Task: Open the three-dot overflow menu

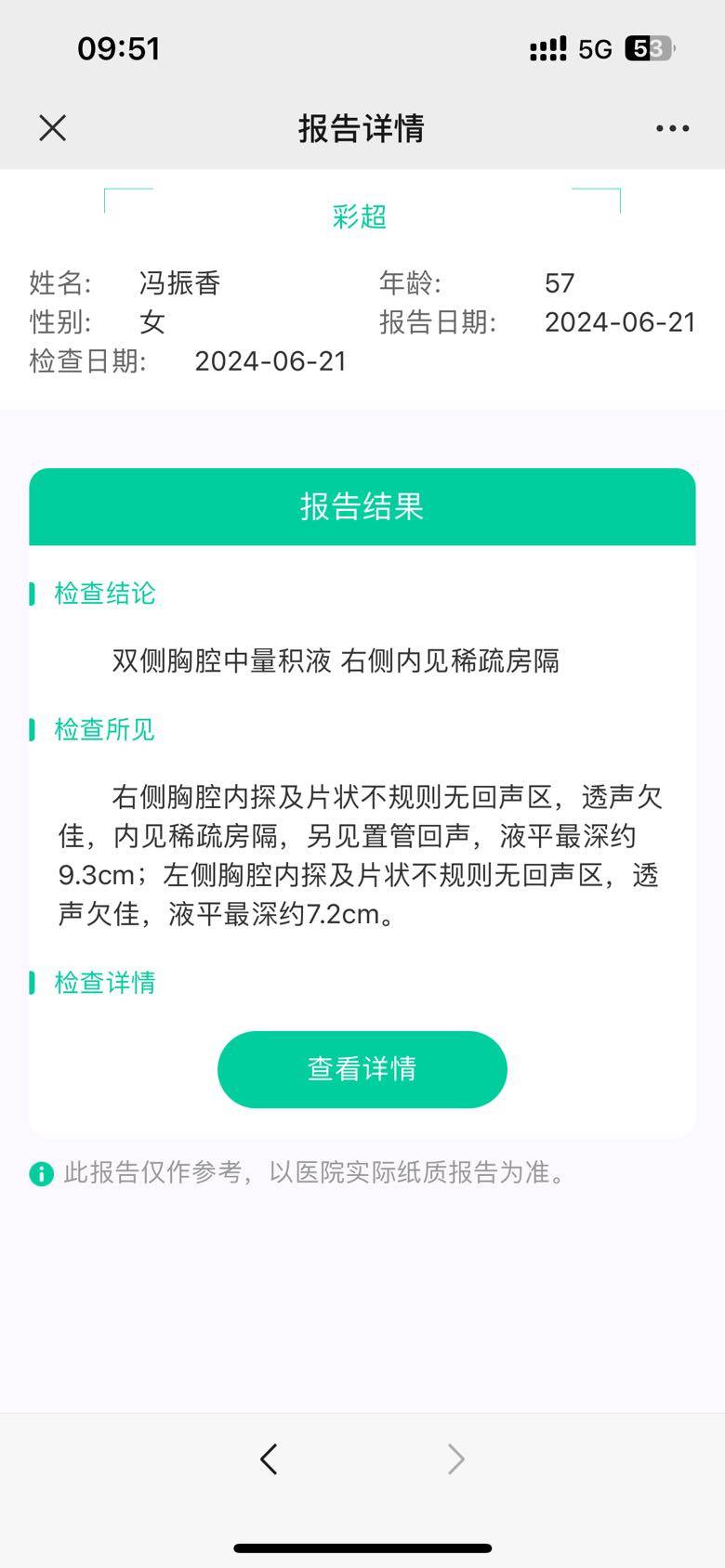Action: coord(672,128)
